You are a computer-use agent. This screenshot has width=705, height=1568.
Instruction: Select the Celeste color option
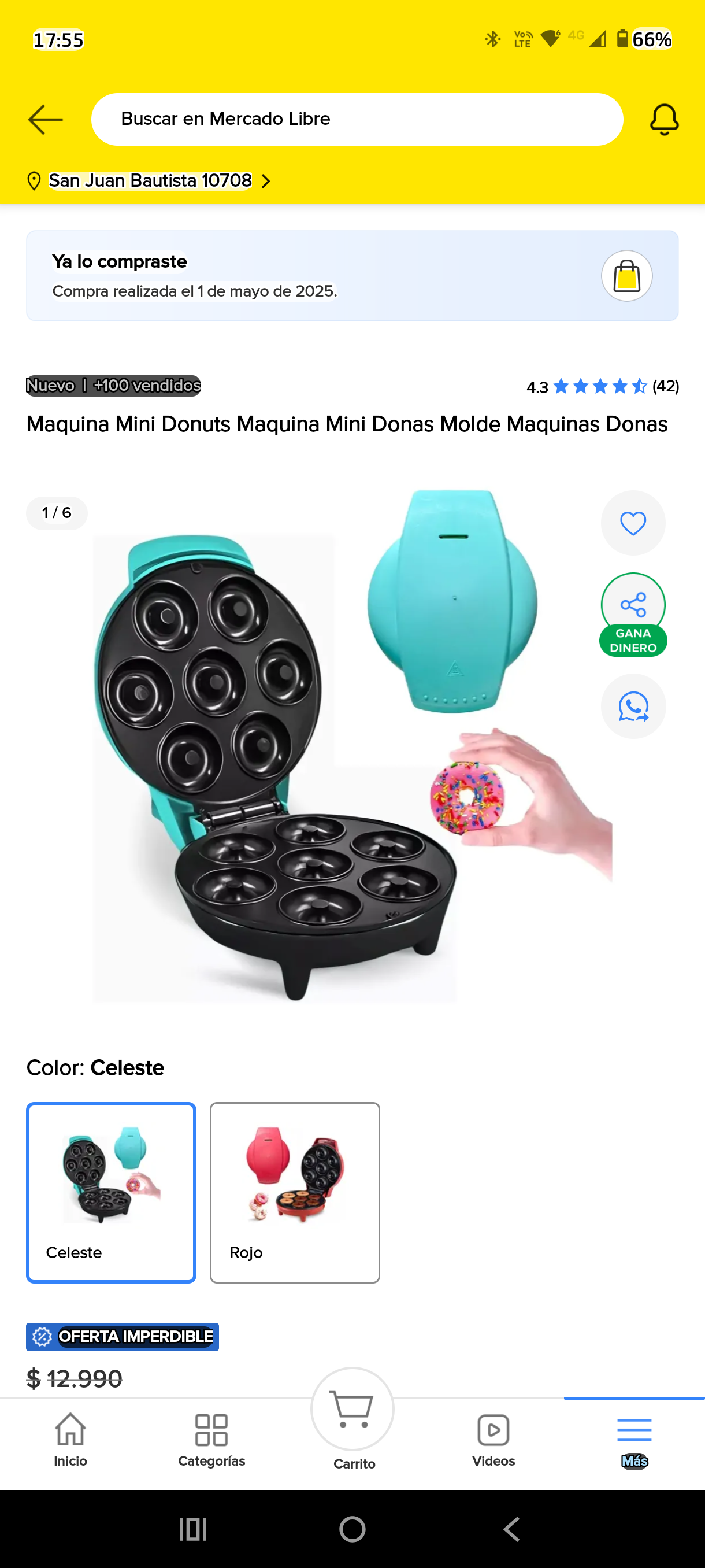tap(112, 1192)
